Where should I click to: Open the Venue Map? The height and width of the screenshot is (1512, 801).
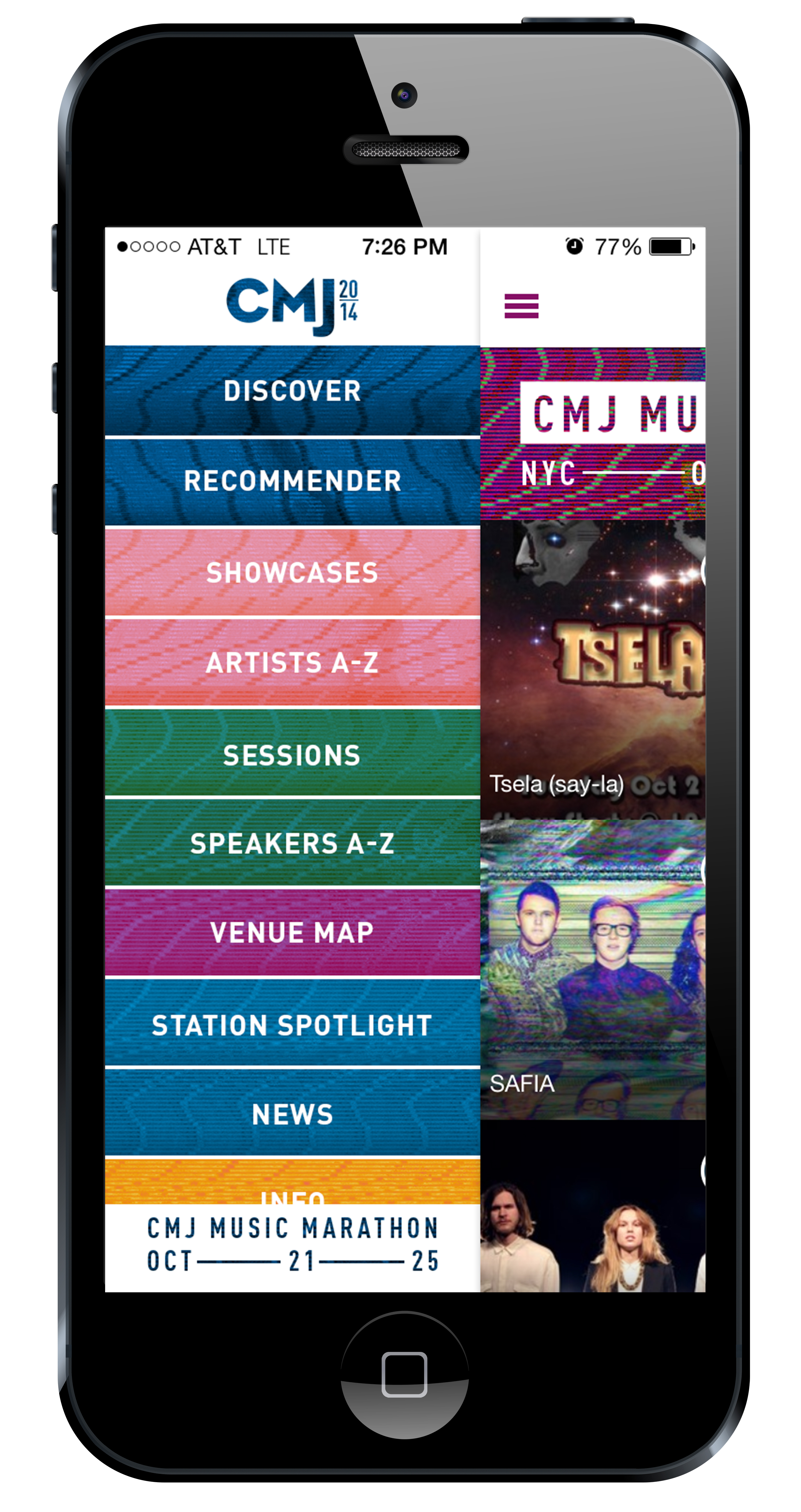pyautogui.click(x=293, y=933)
